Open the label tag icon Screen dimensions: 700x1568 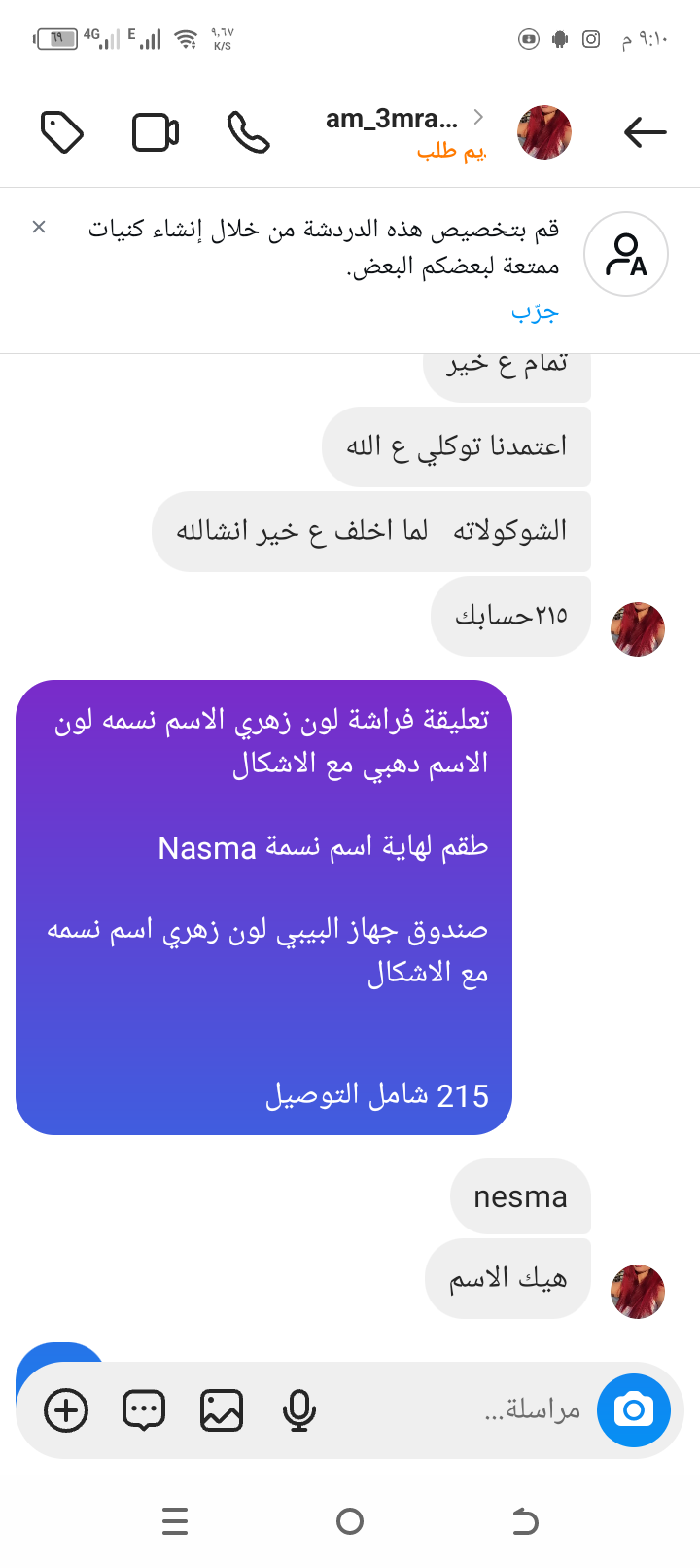pos(62,132)
